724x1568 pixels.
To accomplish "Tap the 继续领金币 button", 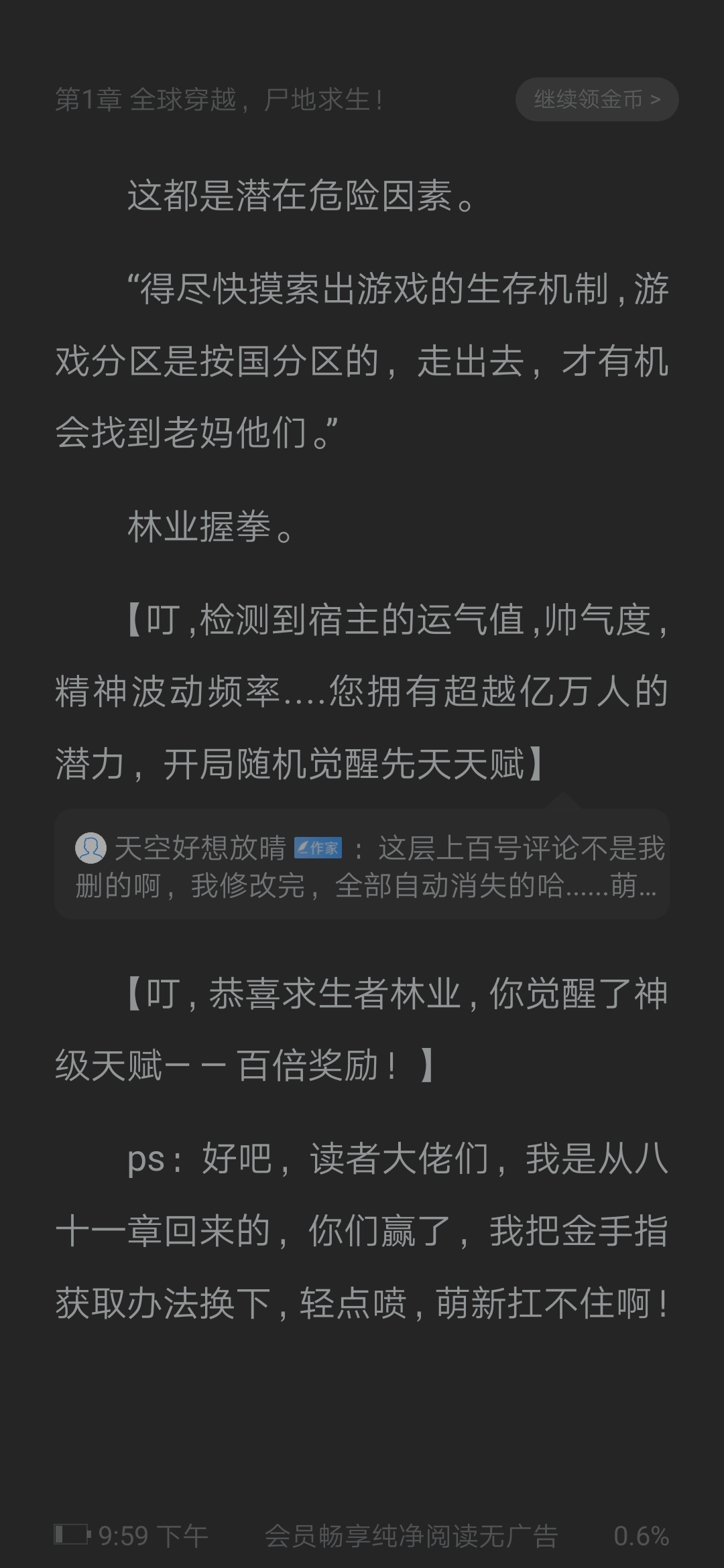I will [597, 100].
